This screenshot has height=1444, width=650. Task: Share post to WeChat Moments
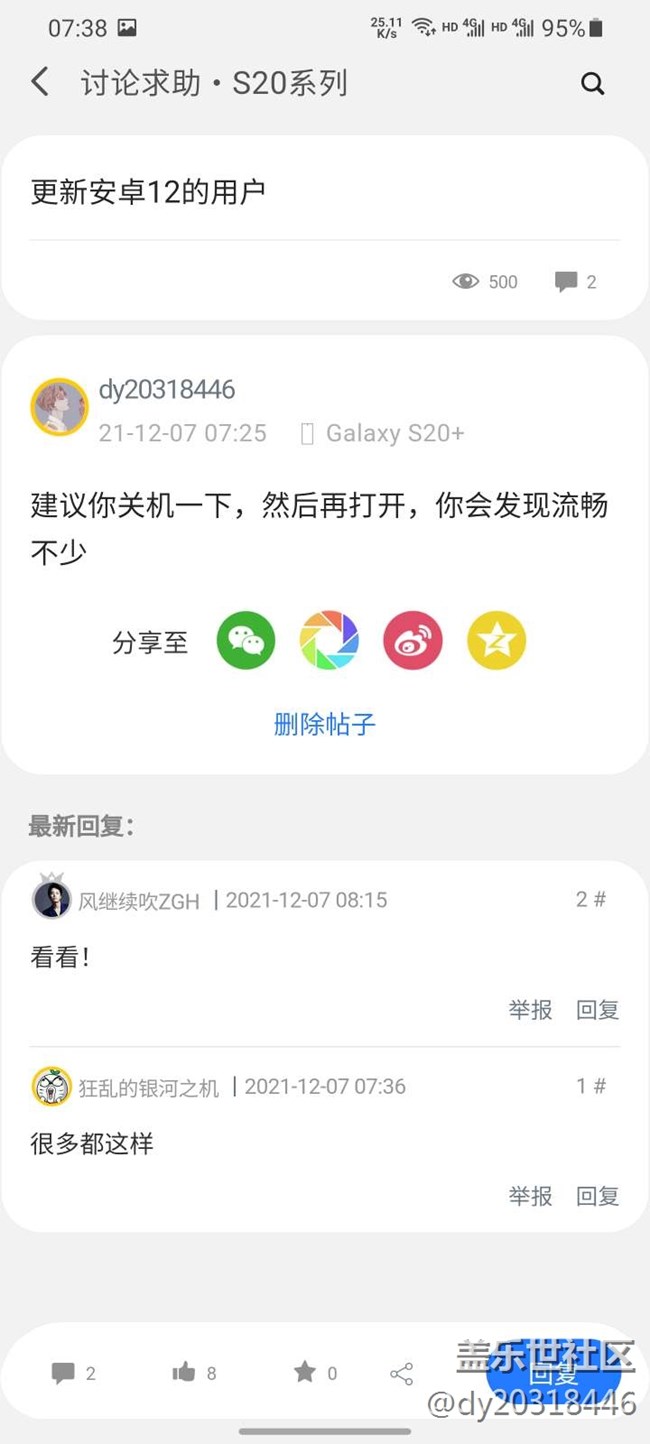point(329,640)
